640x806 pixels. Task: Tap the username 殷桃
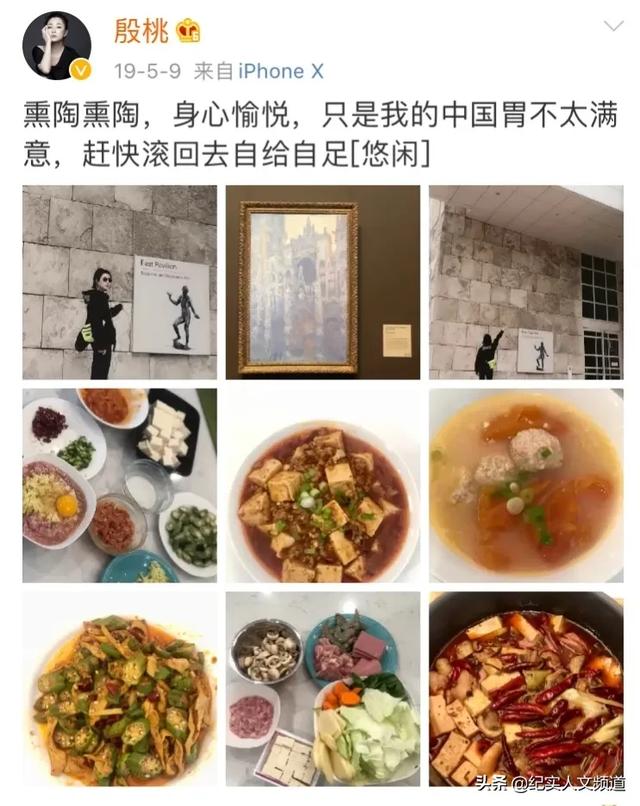click(142, 32)
